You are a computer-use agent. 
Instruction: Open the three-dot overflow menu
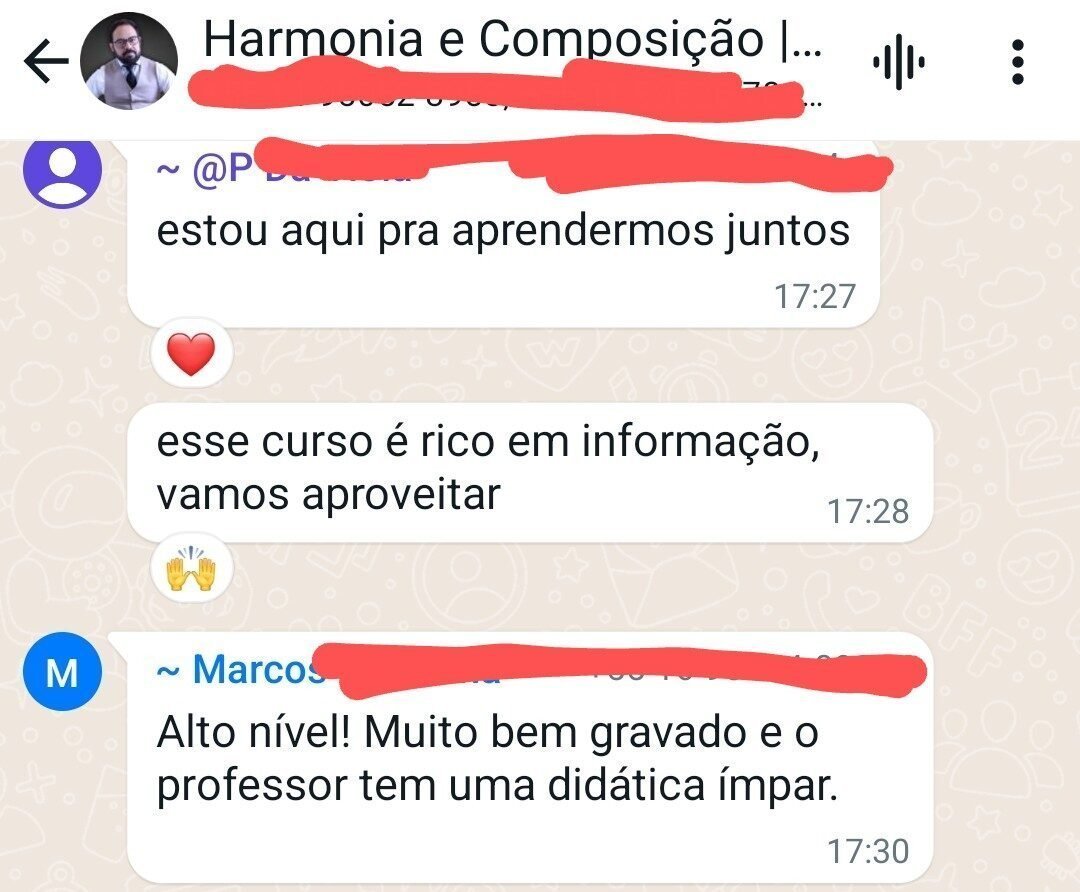click(1018, 62)
